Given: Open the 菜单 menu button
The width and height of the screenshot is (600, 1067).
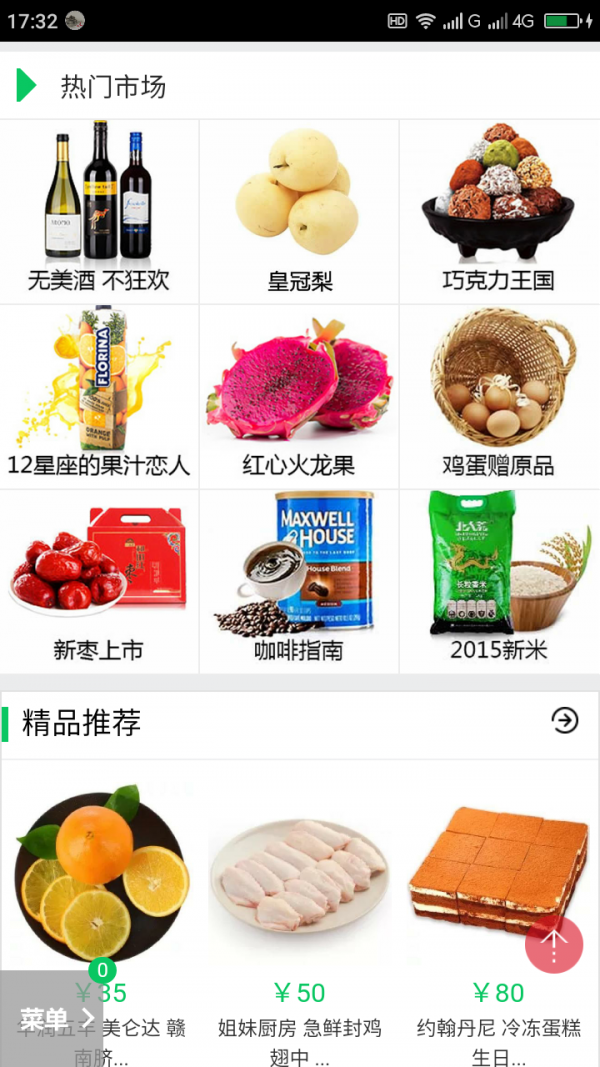Looking at the screenshot, I should (52, 1019).
